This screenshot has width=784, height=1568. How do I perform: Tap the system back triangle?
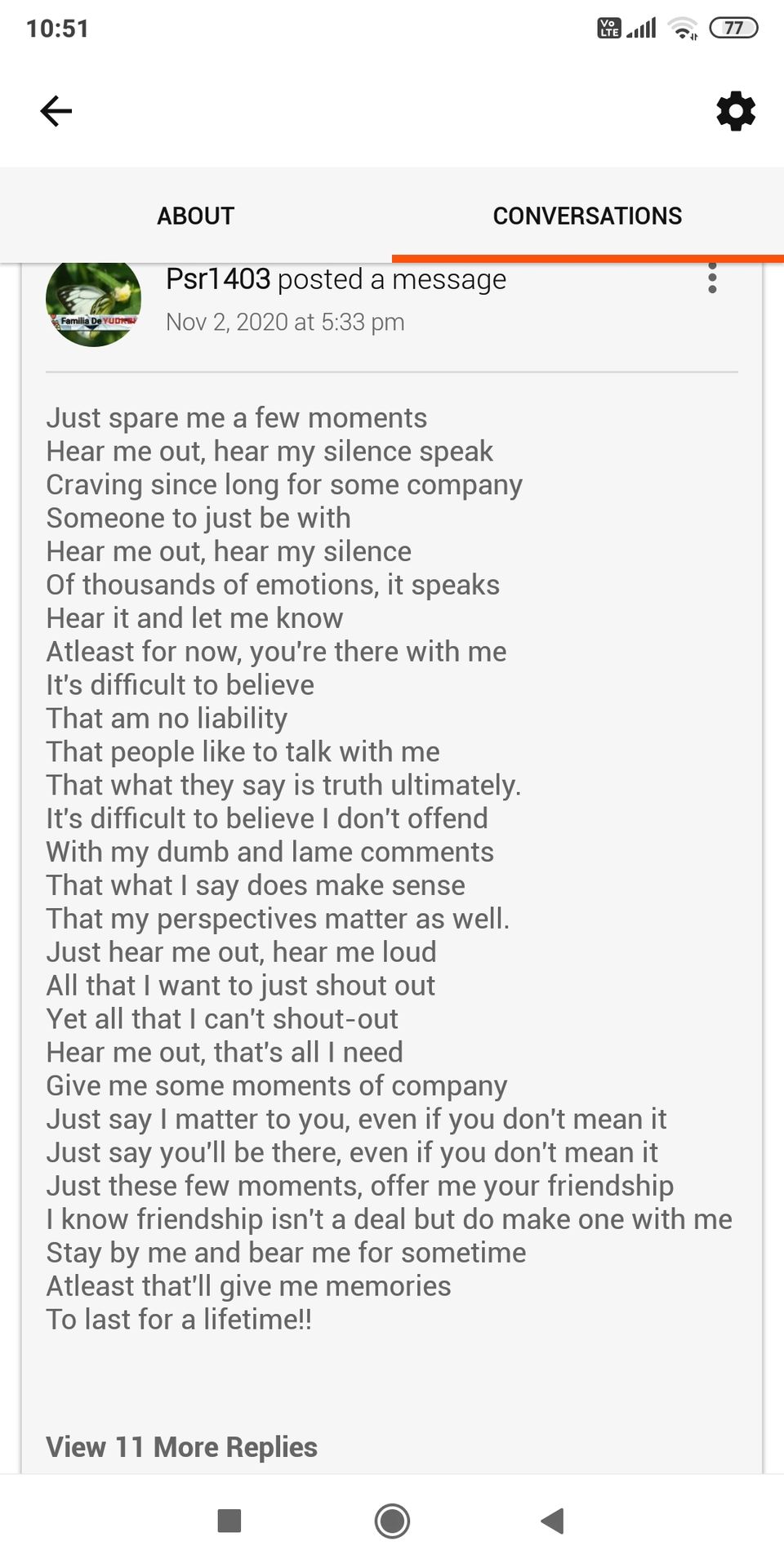click(x=553, y=1521)
